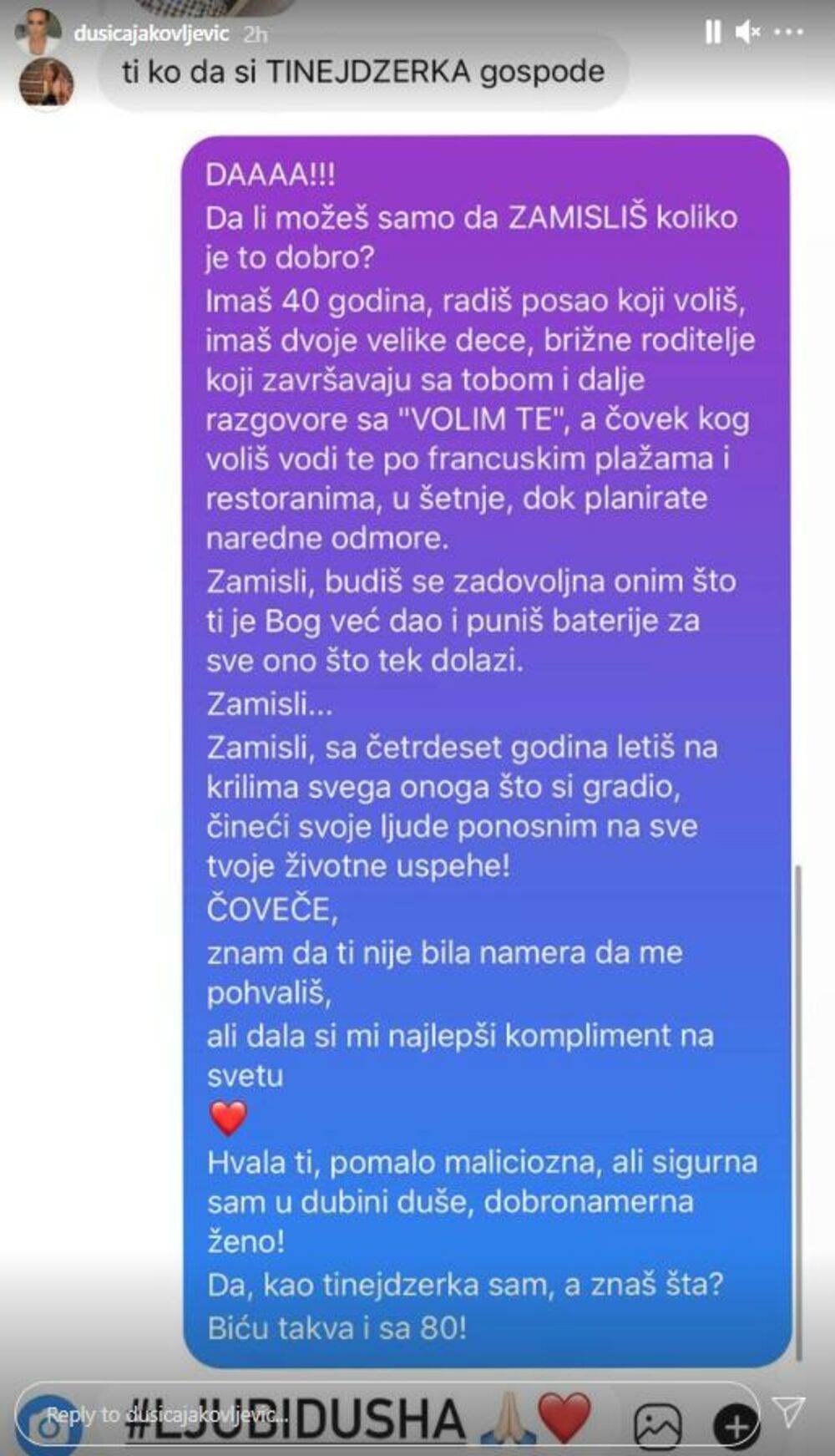Image resolution: width=835 pixels, height=1456 pixels.
Task: Unmute the story sound
Action: point(746,33)
